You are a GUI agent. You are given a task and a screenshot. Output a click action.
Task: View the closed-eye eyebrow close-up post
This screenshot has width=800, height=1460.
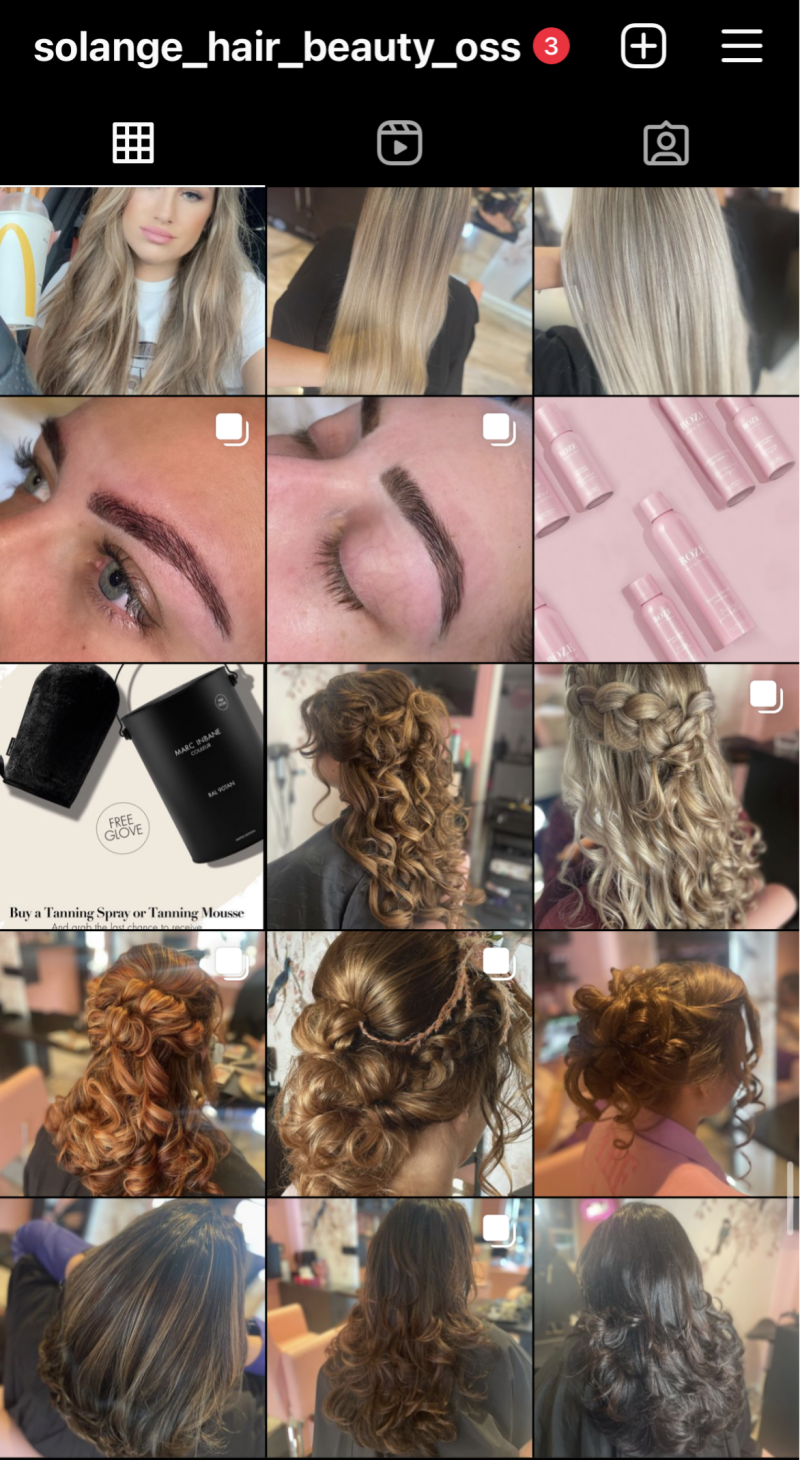coord(399,529)
